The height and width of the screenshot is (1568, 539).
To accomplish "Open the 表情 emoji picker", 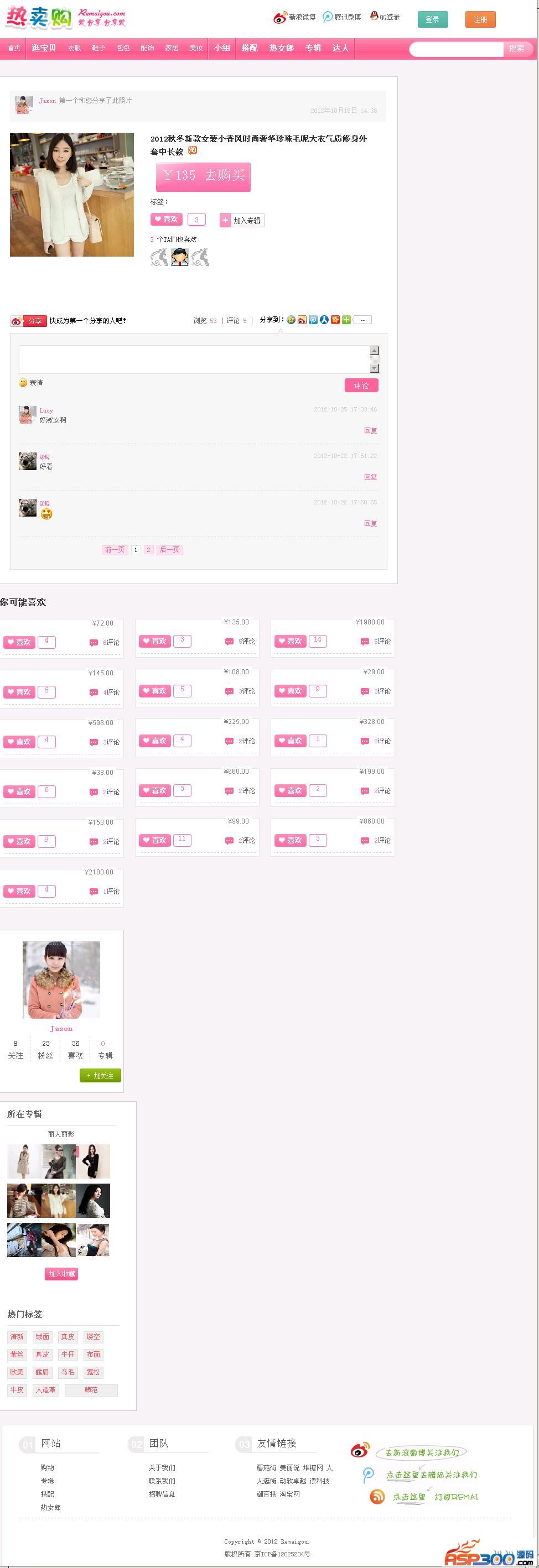I will (x=31, y=383).
